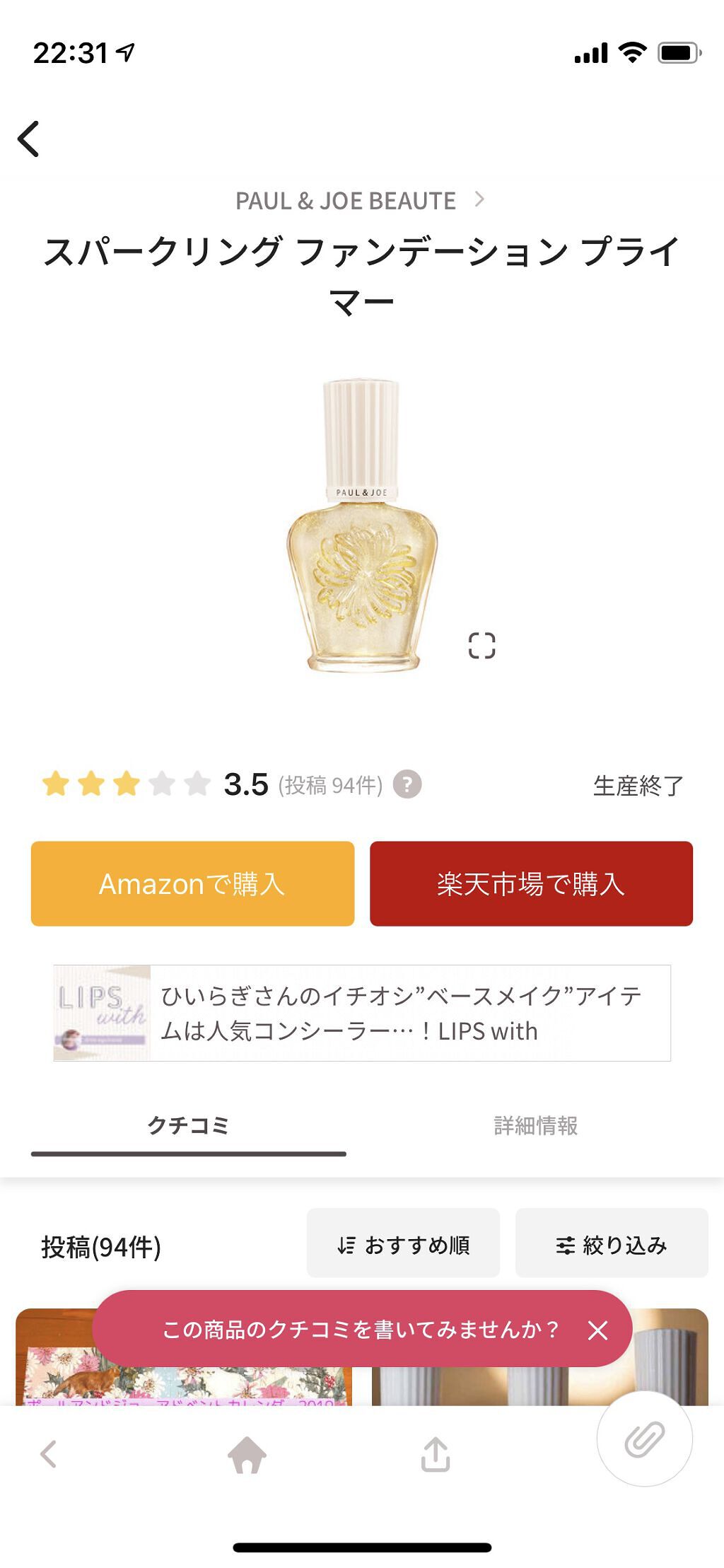Share this product page
This screenshot has height=1568, width=724.
(x=436, y=1454)
